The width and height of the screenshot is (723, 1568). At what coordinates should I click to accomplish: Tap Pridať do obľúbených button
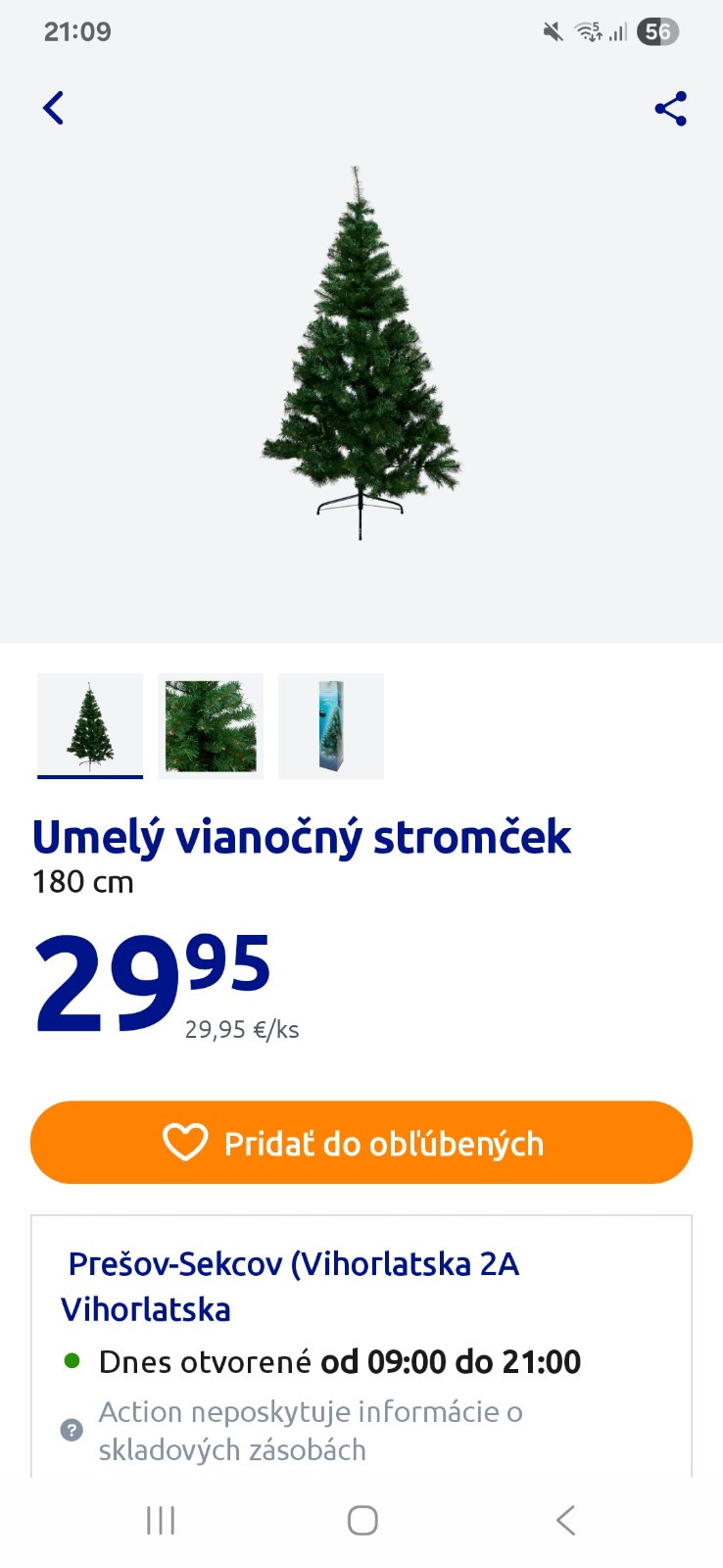pos(361,1143)
